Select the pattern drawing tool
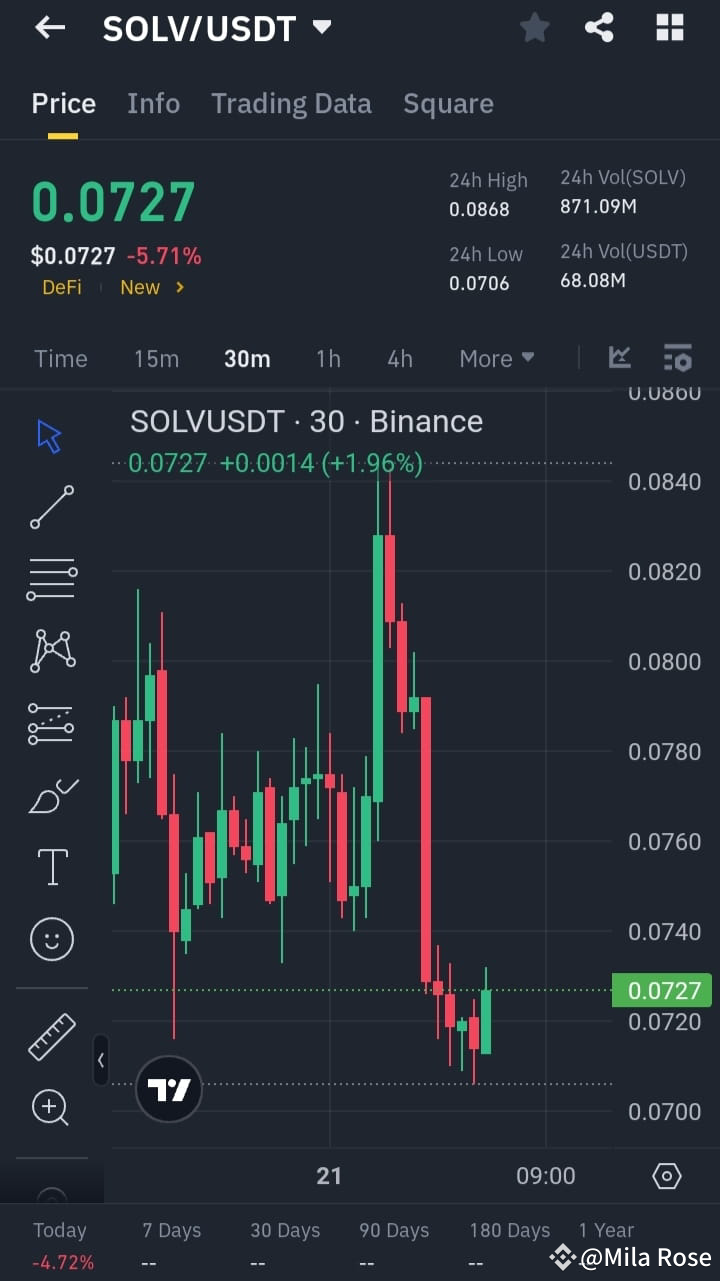This screenshot has height=1281, width=720. tap(51, 651)
